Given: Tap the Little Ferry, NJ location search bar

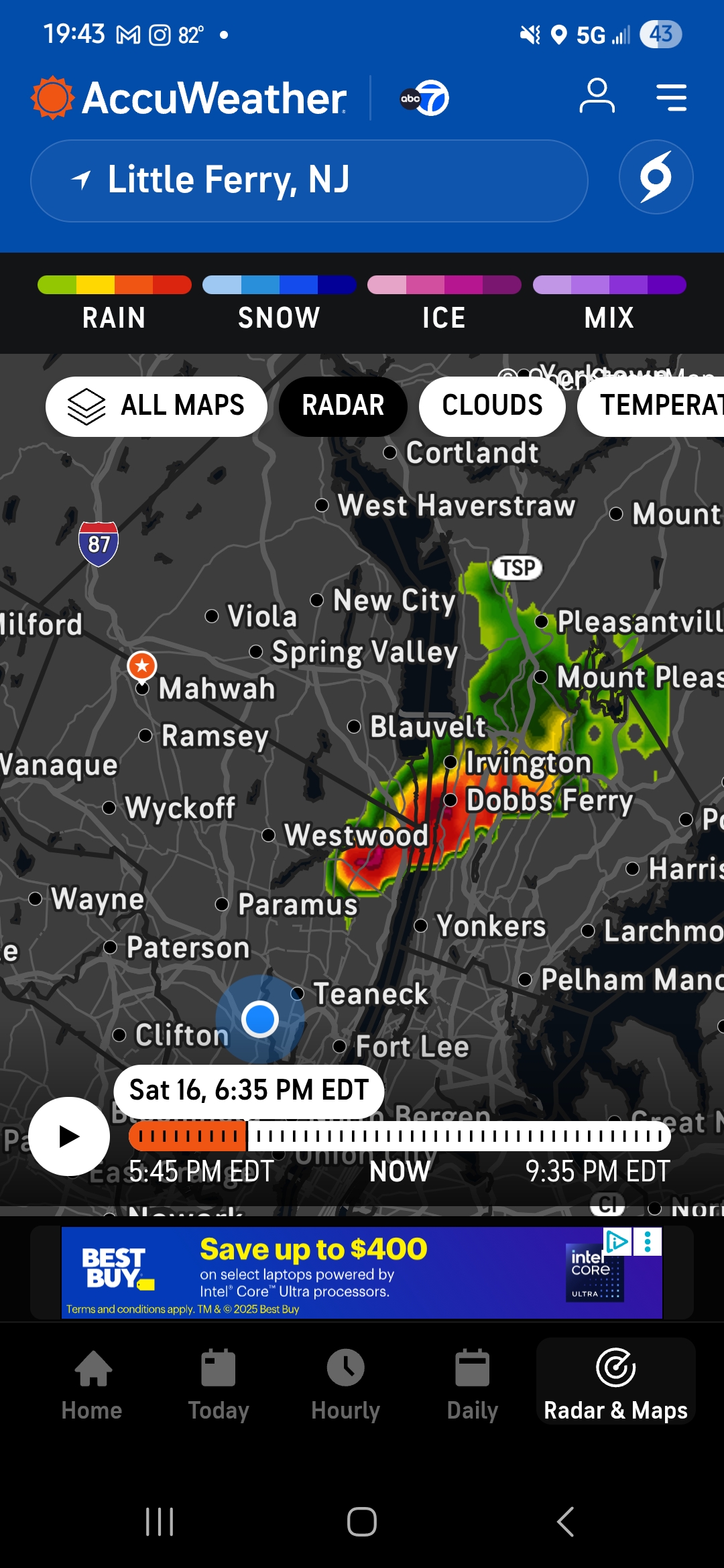Looking at the screenshot, I should [309, 180].
